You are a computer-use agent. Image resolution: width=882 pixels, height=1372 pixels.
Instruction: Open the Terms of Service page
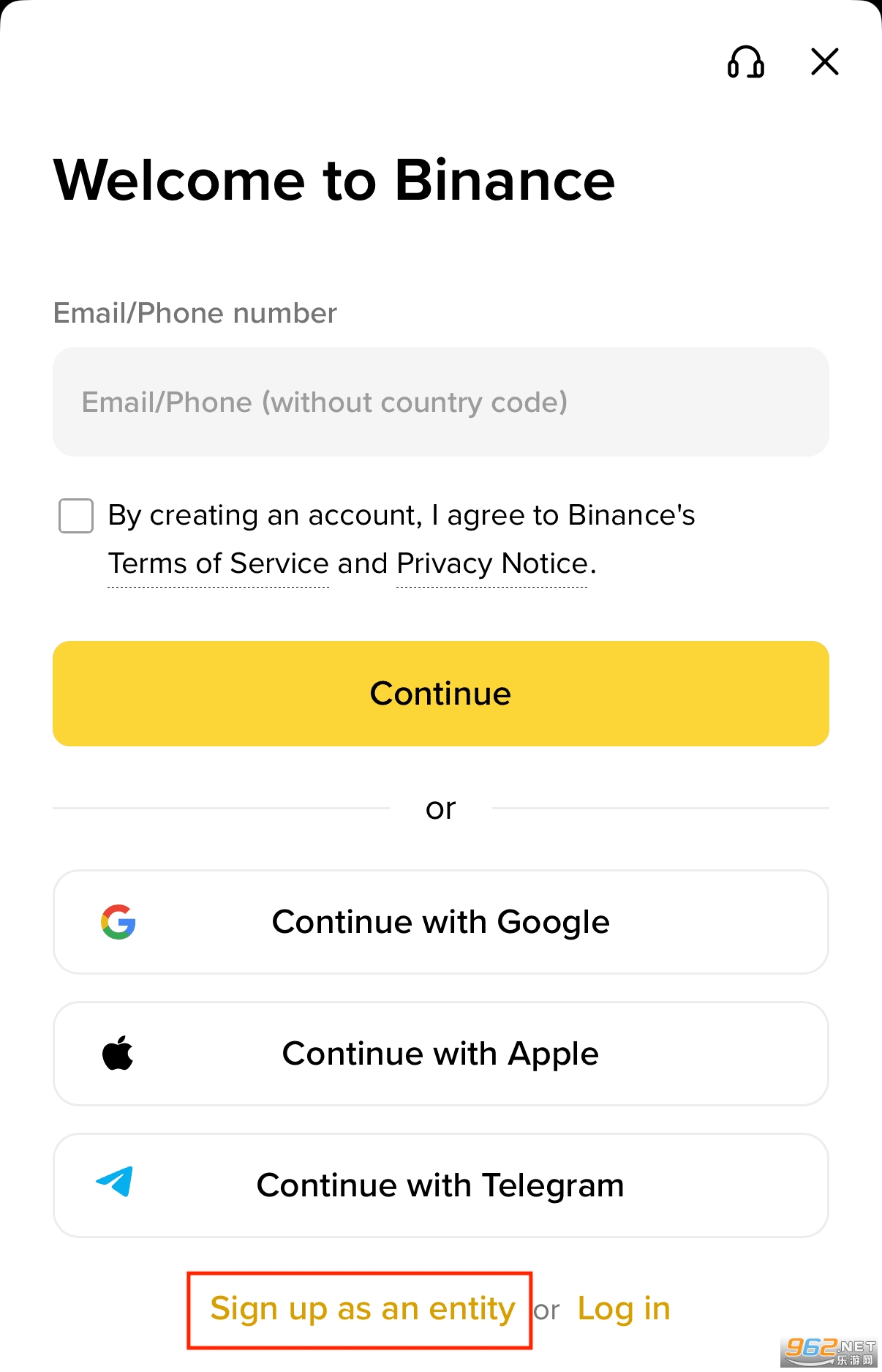(x=218, y=563)
